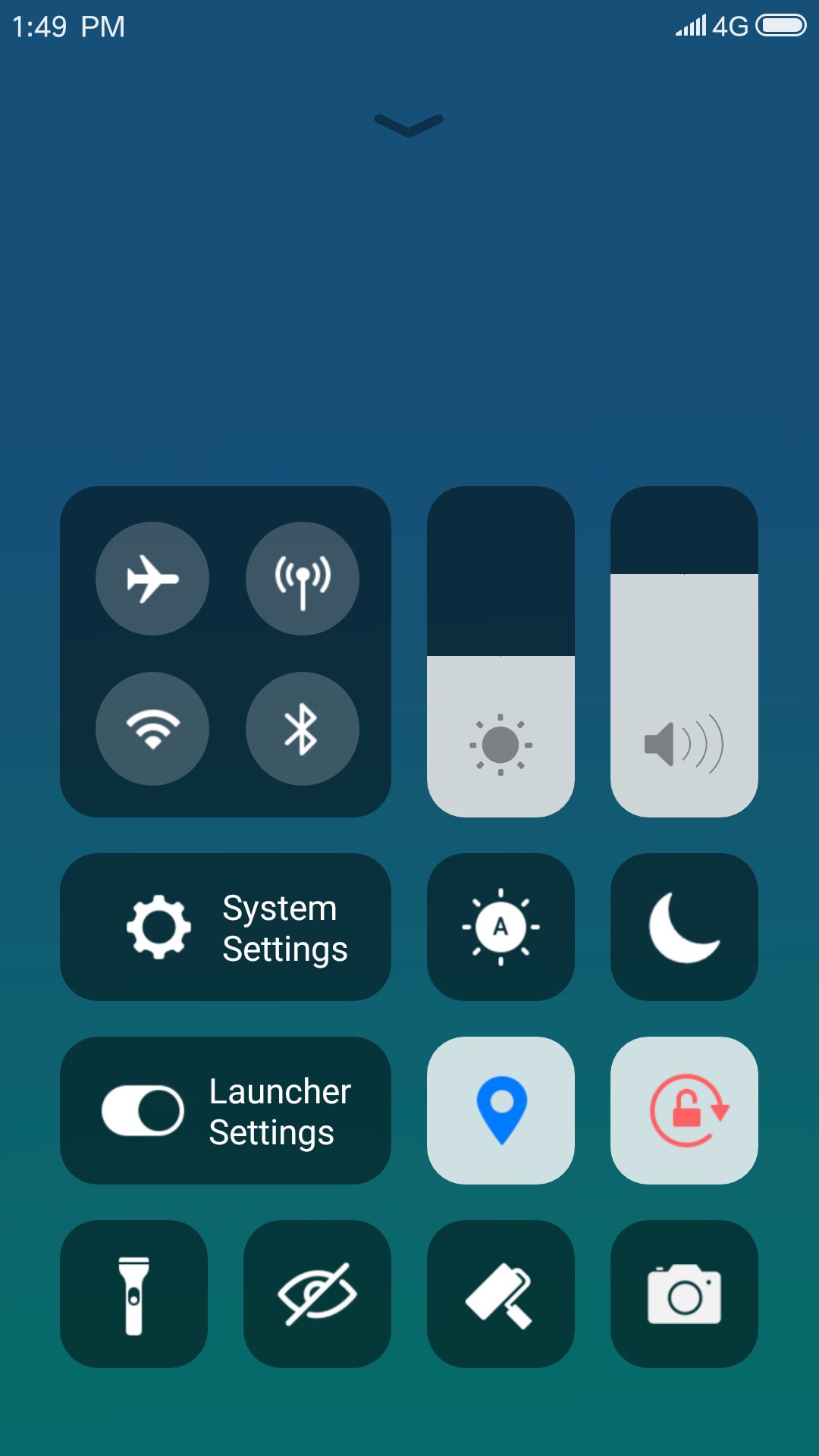Open Launcher Settings
819x1456 pixels.
click(x=225, y=1110)
